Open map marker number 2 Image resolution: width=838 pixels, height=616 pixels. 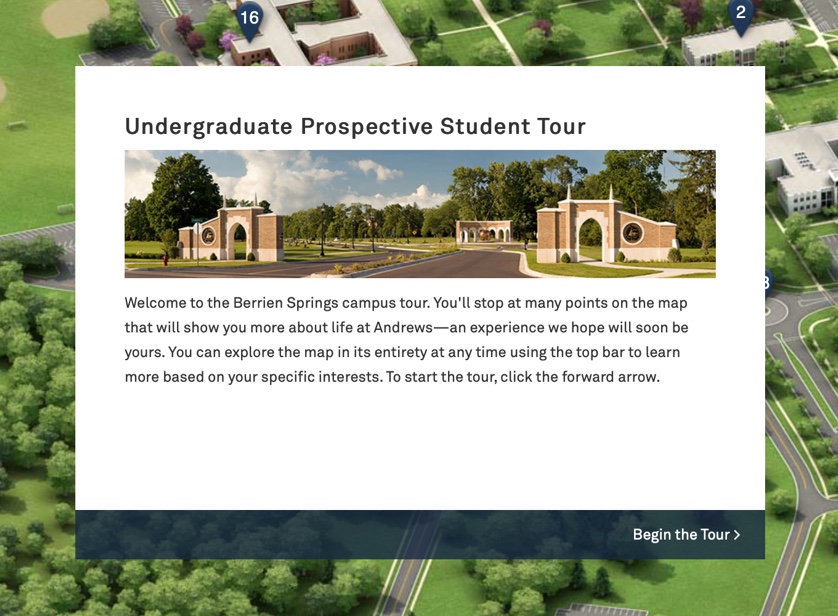coord(740,15)
